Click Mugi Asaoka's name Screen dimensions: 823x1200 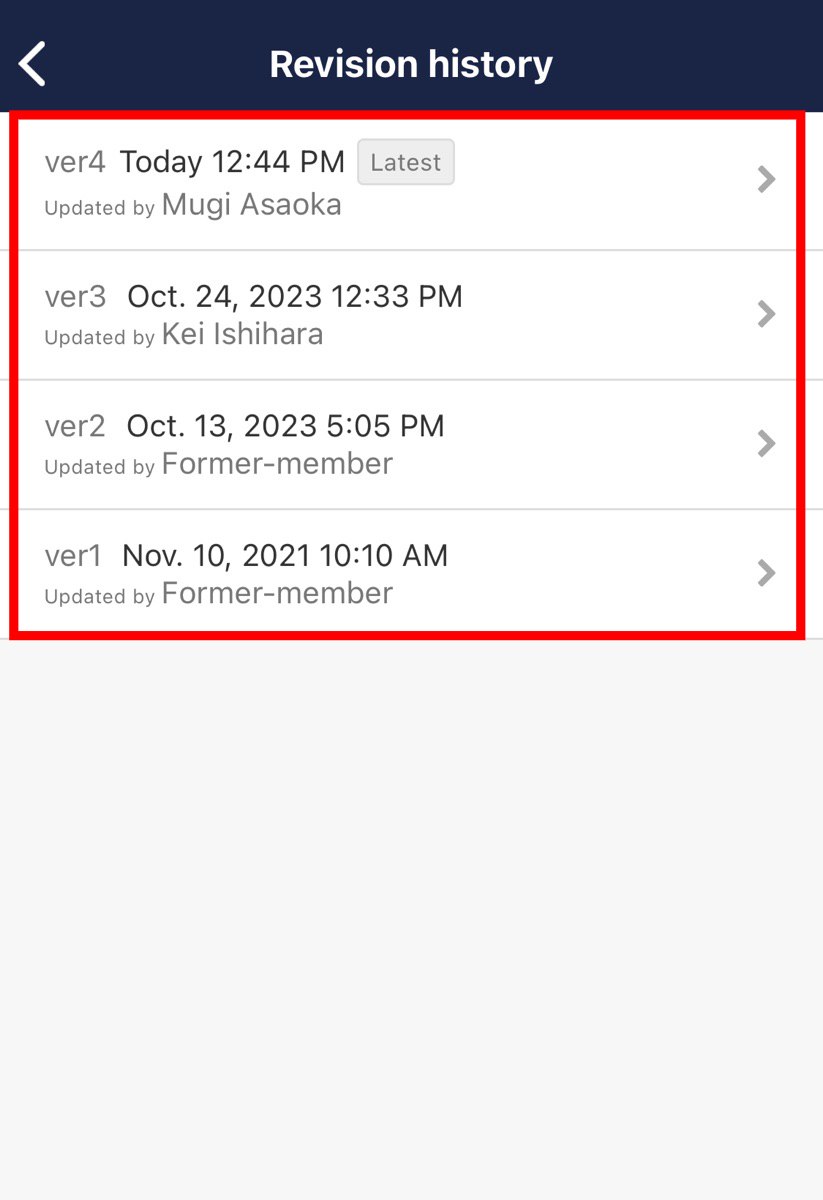tap(251, 204)
